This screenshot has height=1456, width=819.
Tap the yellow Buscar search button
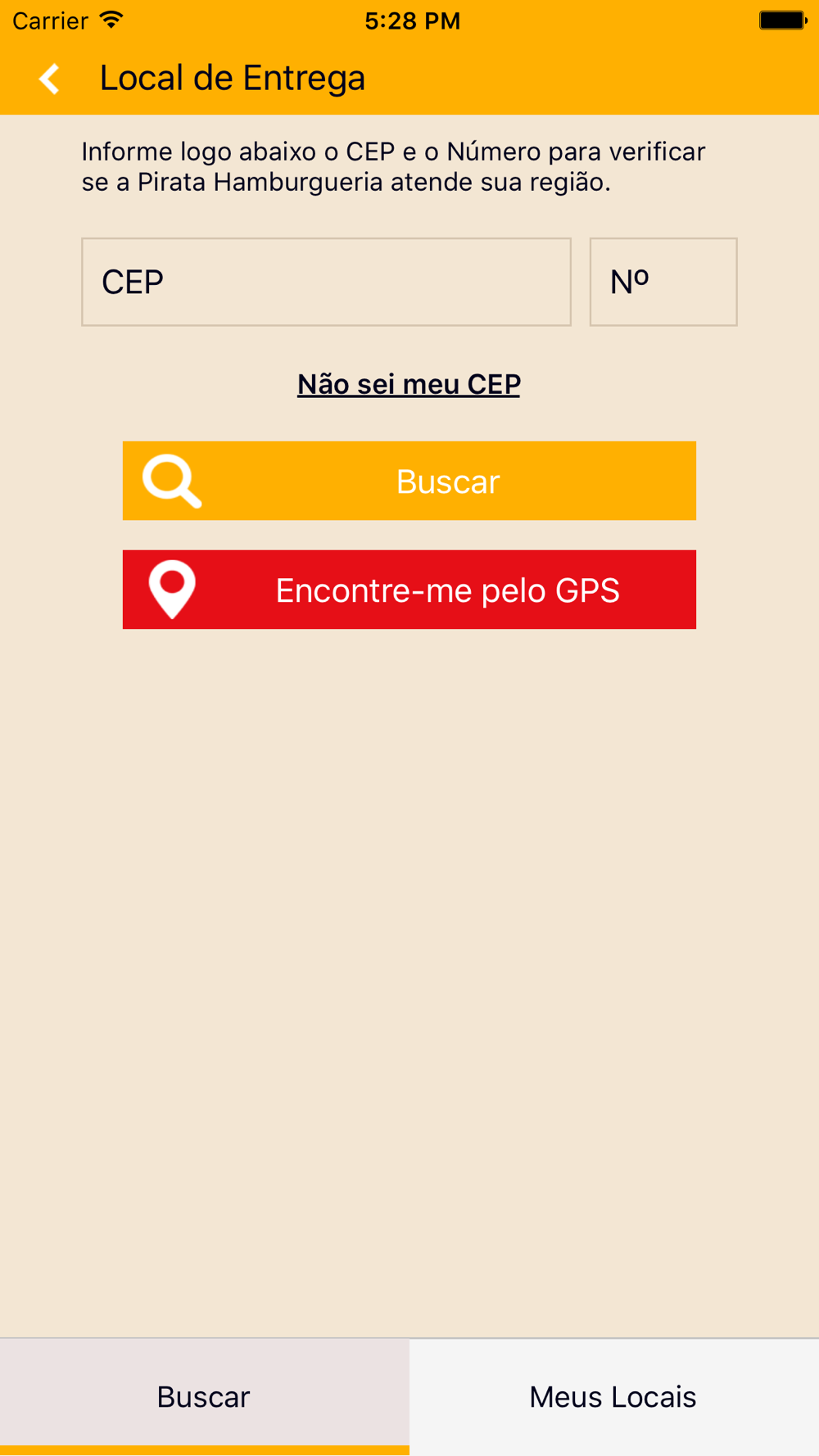409,481
